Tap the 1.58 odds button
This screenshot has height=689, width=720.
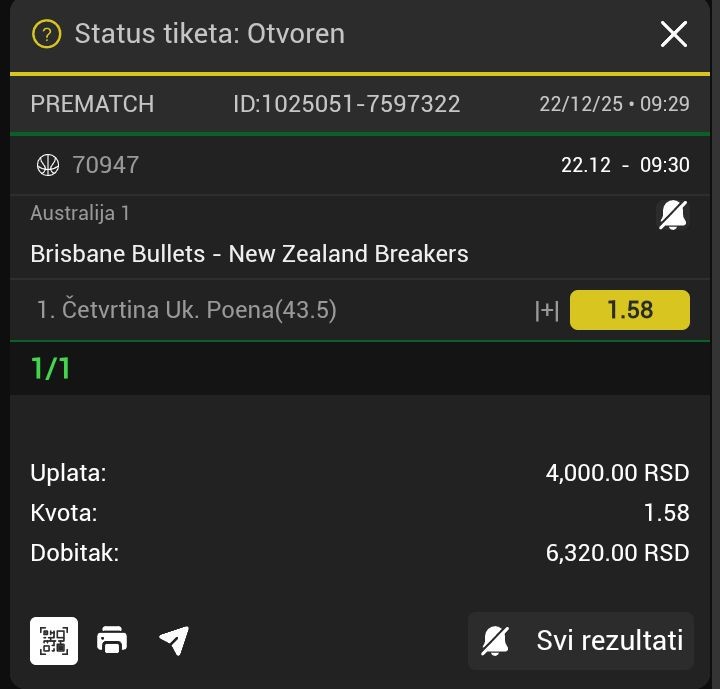point(629,310)
